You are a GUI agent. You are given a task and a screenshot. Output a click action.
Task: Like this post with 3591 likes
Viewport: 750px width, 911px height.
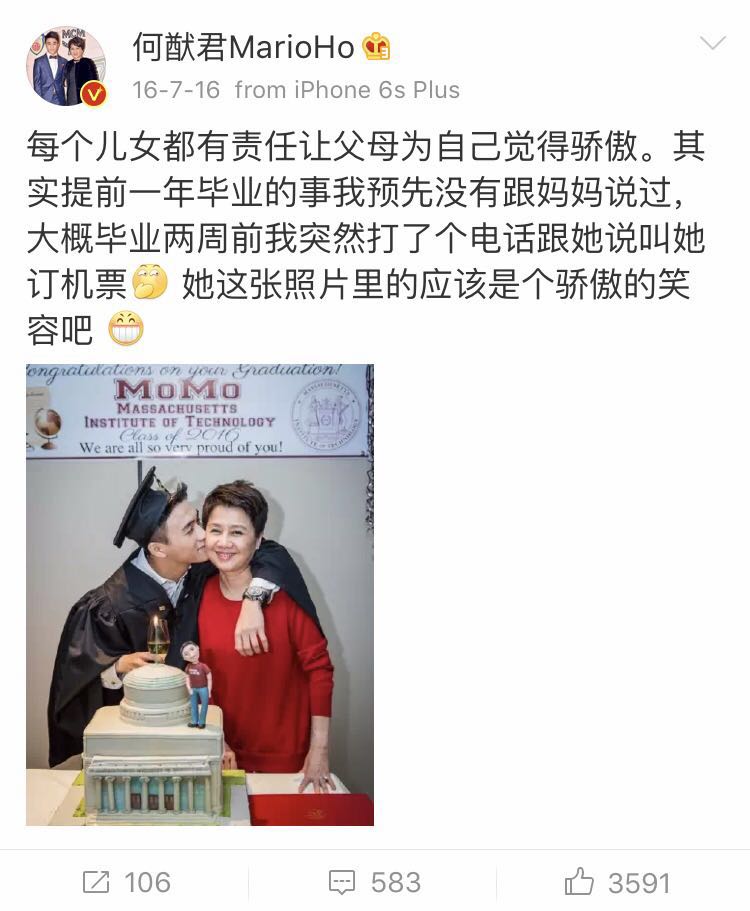pos(617,882)
